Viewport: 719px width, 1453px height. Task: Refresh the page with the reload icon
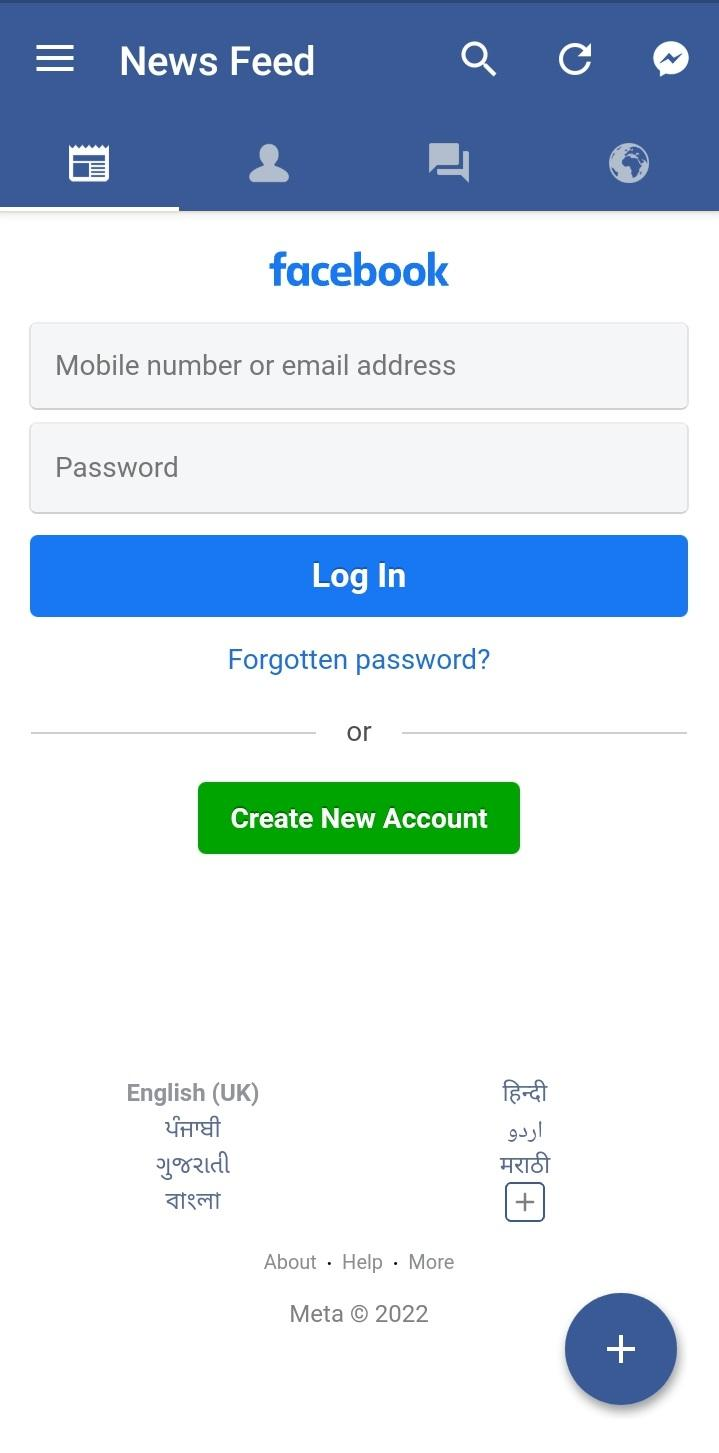575,60
